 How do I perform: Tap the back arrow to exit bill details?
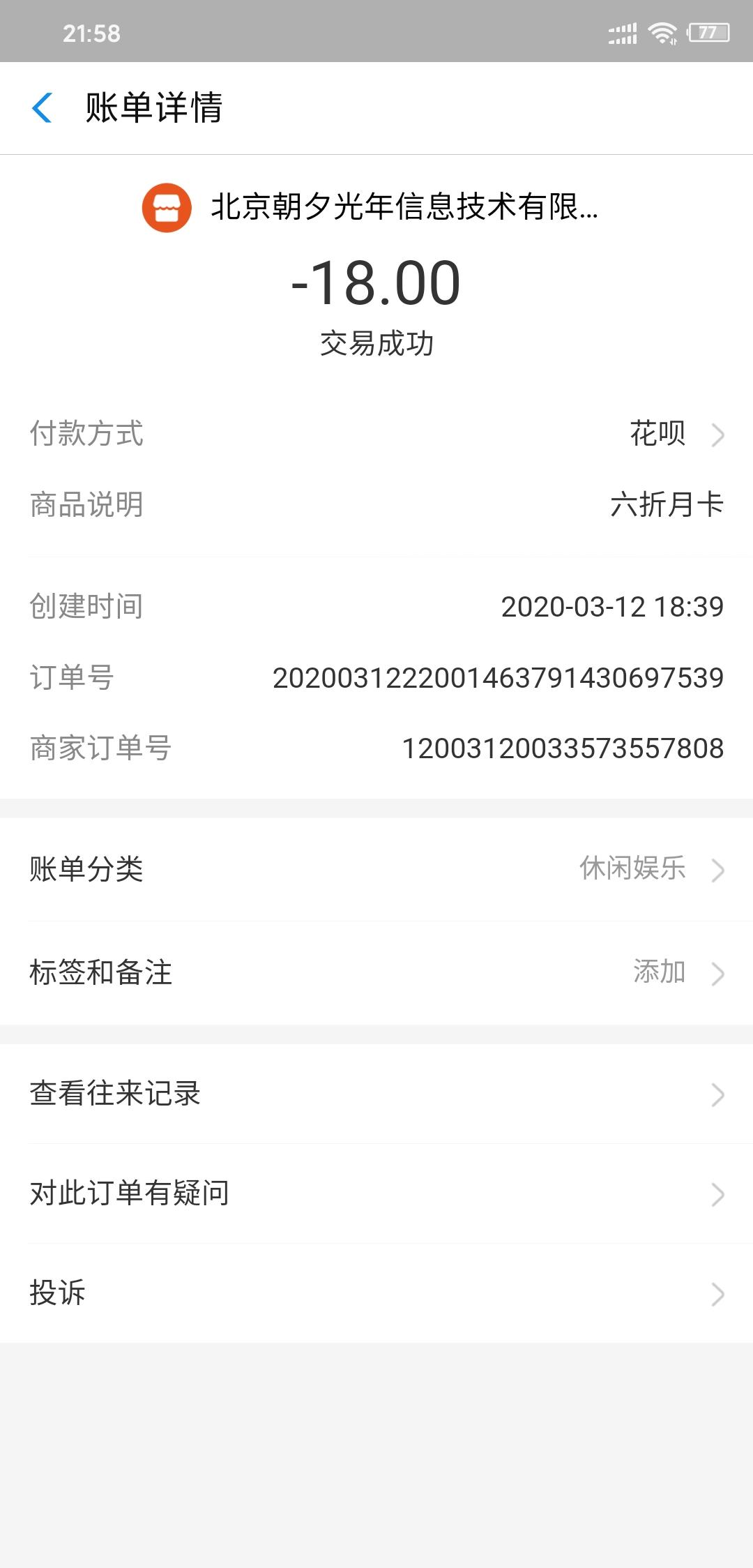[43, 108]
